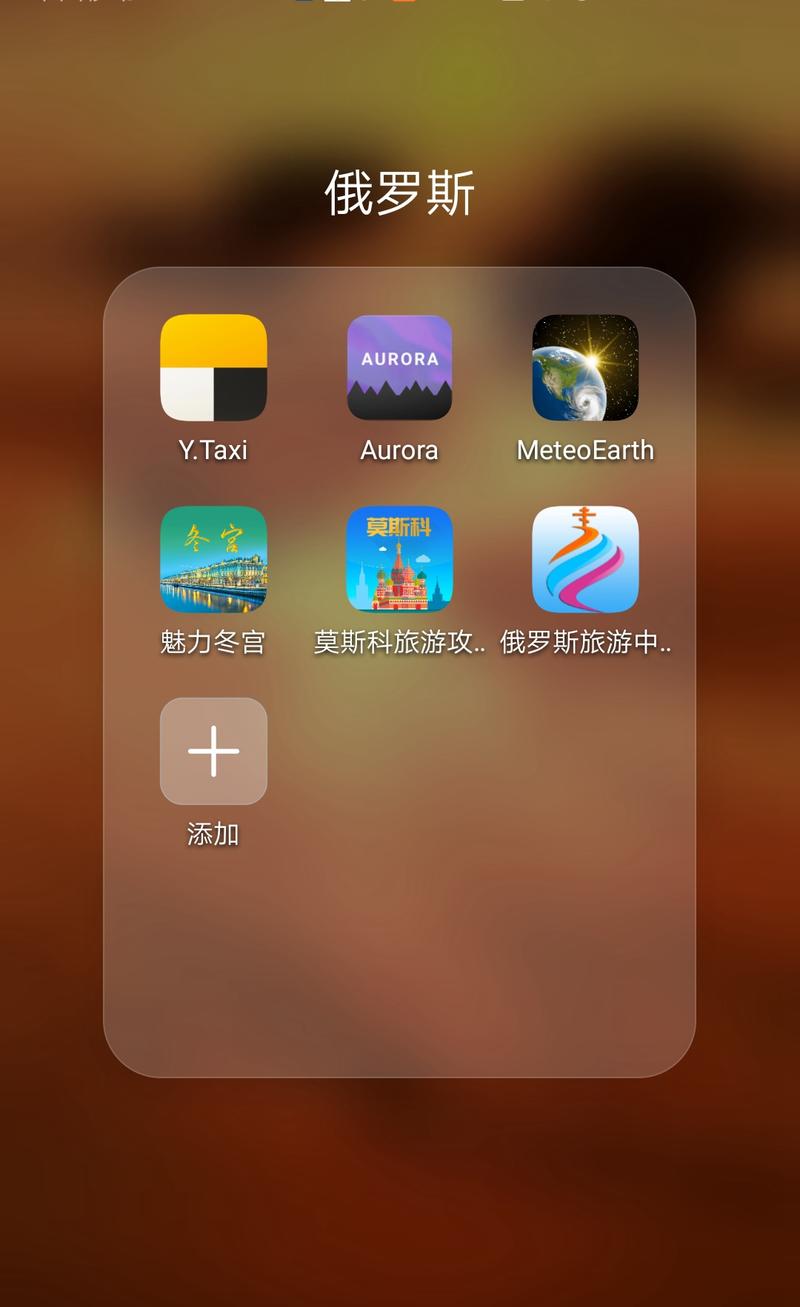This screenshot has width=800, height=1307.
Task: Tap the folder title 俄罗斯 to rename it
Action: (398, 192)
